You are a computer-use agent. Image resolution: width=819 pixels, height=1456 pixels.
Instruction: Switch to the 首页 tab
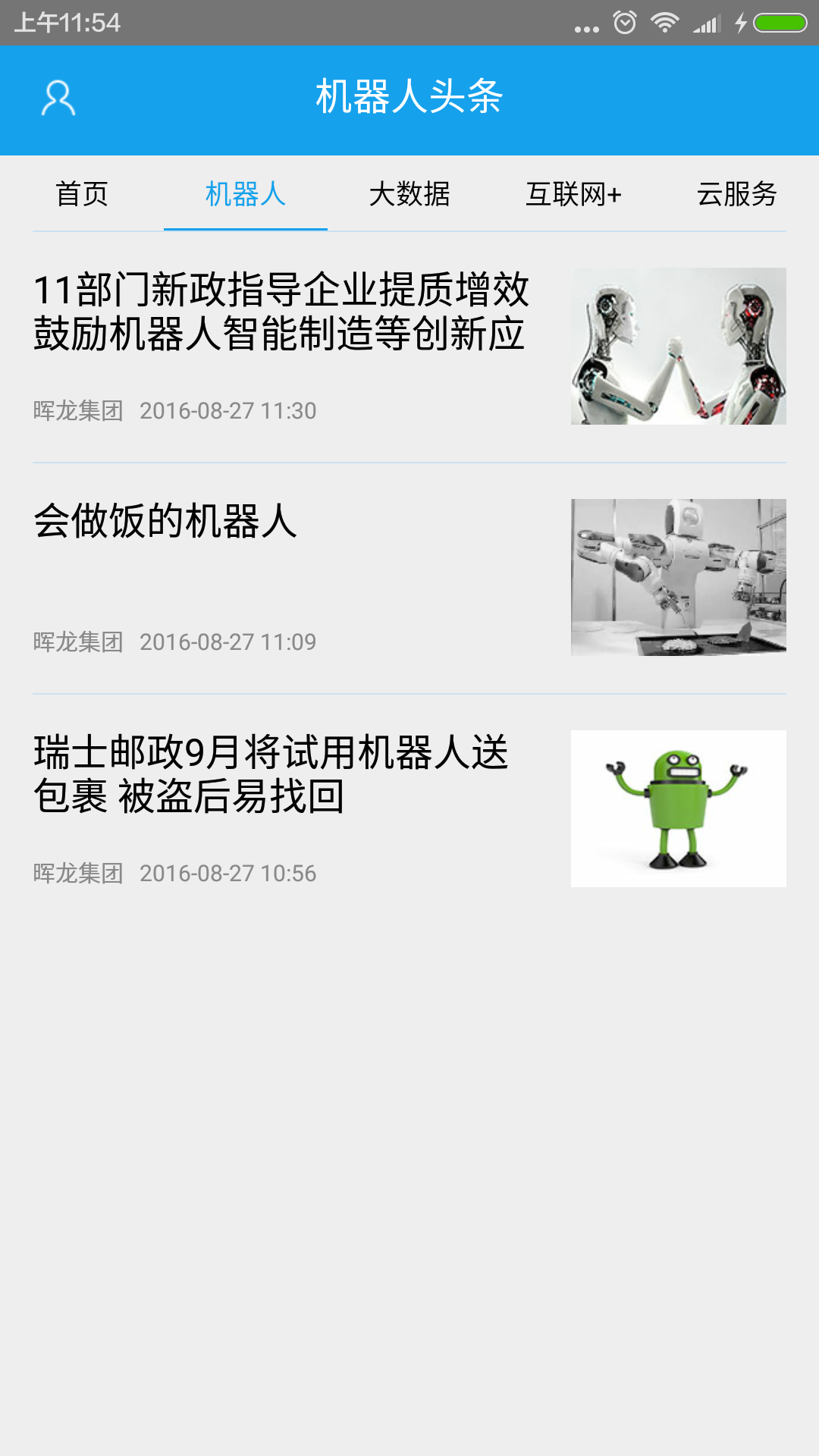pyautogui.click(x=82, y=194)
